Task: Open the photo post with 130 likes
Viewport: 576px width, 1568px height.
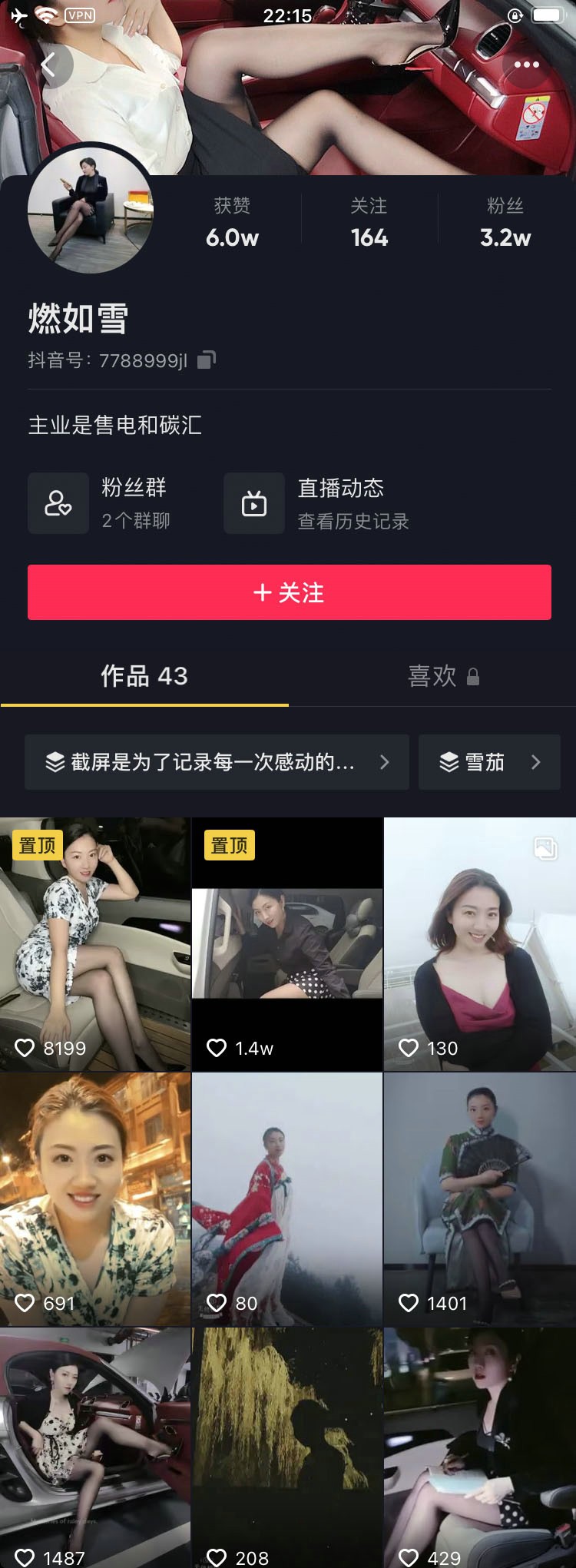Action: point(479,943)
